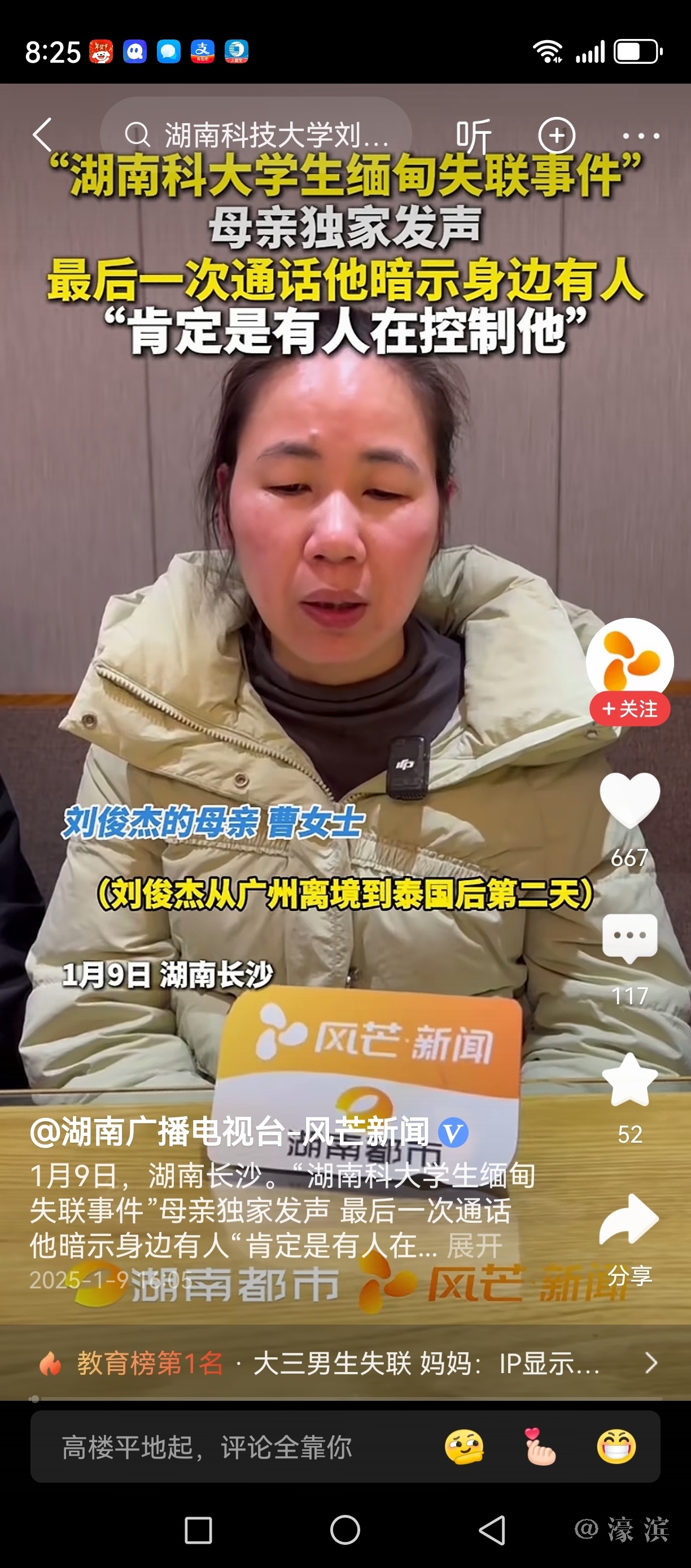Like this video with the heart

629,800
